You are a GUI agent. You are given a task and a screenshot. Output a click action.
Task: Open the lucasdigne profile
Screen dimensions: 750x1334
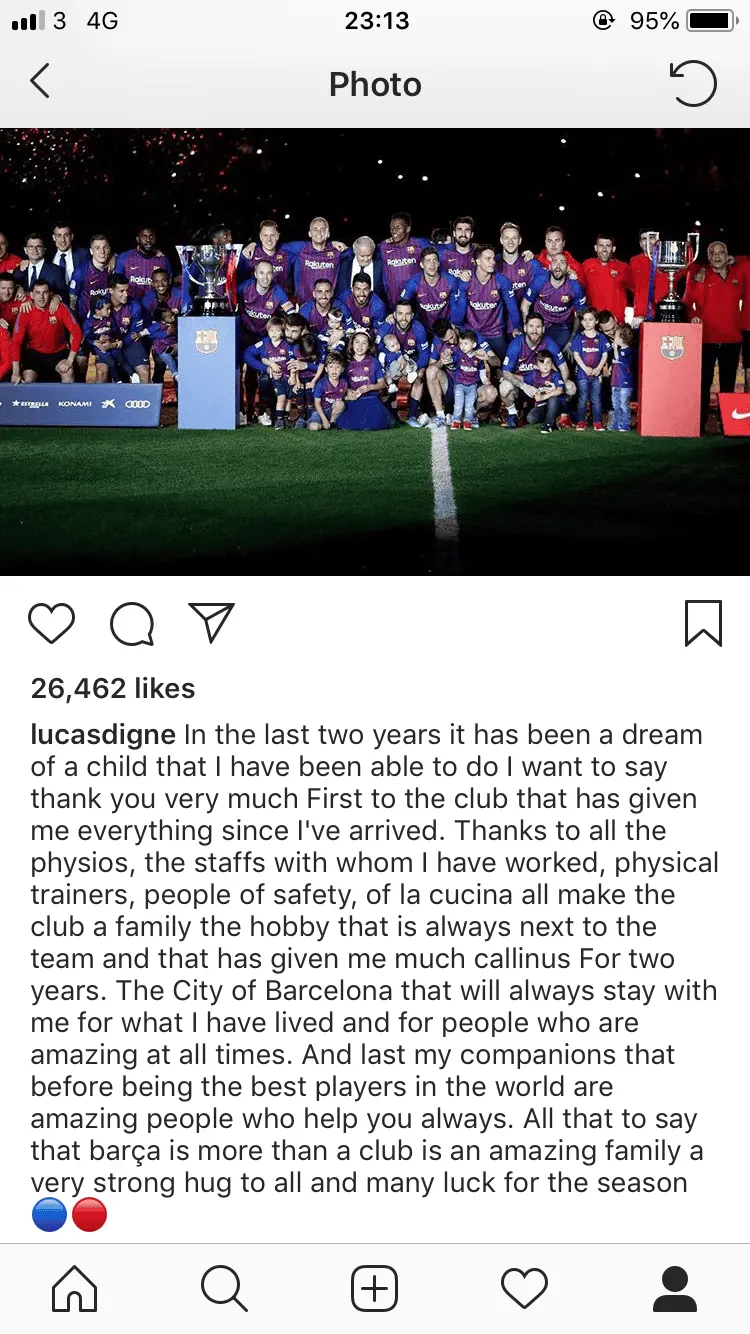pos(104,735)
